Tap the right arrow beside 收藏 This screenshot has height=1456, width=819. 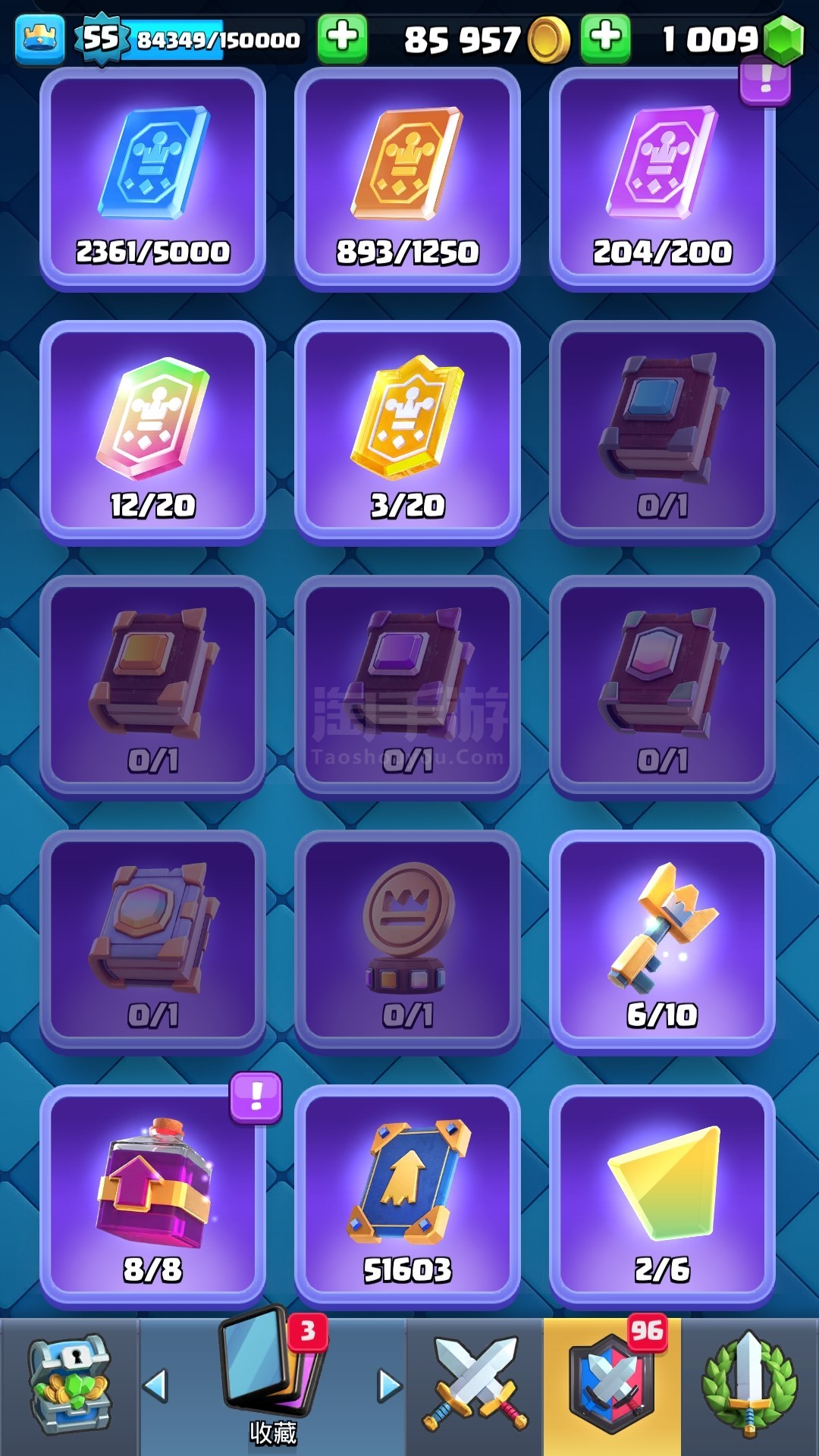[x=390, y=1385]
